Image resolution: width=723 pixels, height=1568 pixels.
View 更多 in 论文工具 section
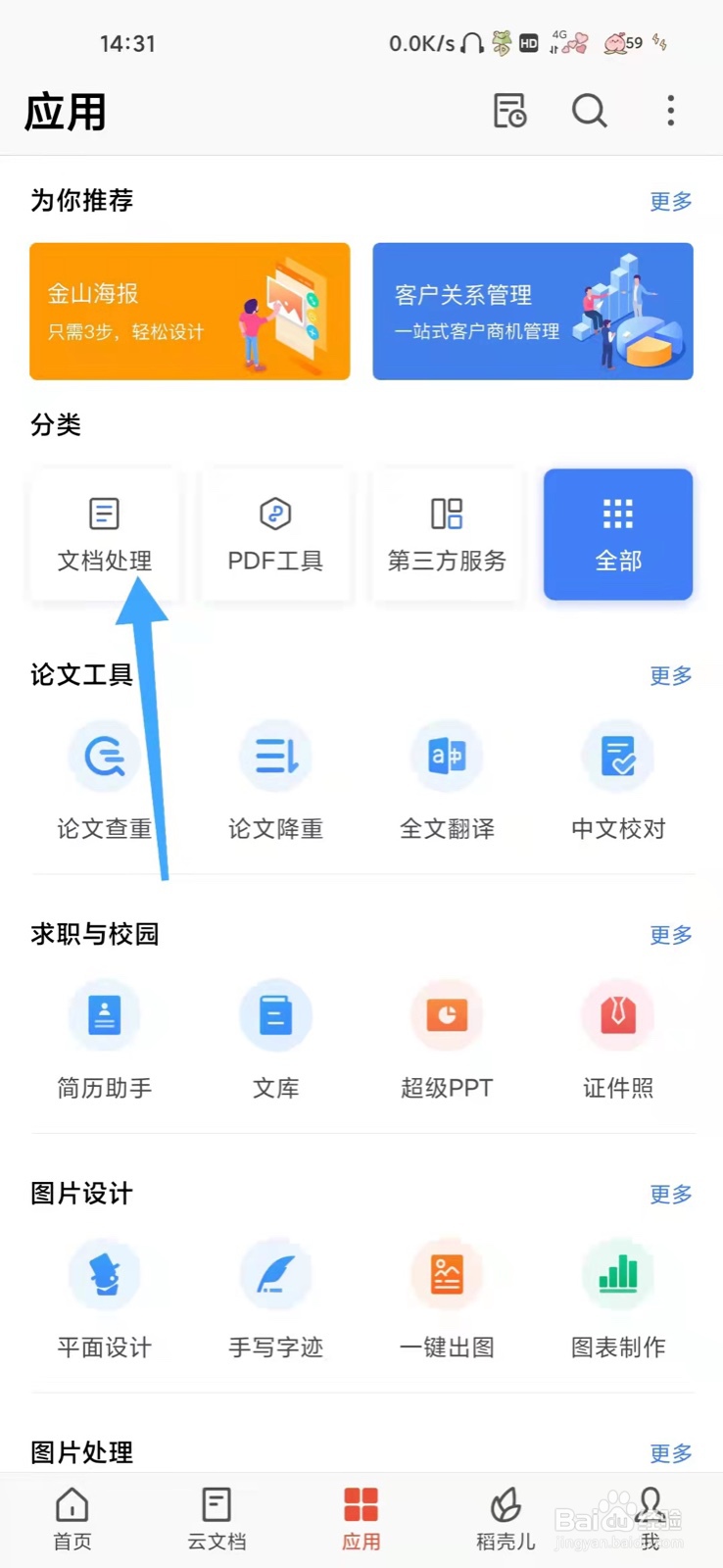pyautogui.click(x=671, y=676)
